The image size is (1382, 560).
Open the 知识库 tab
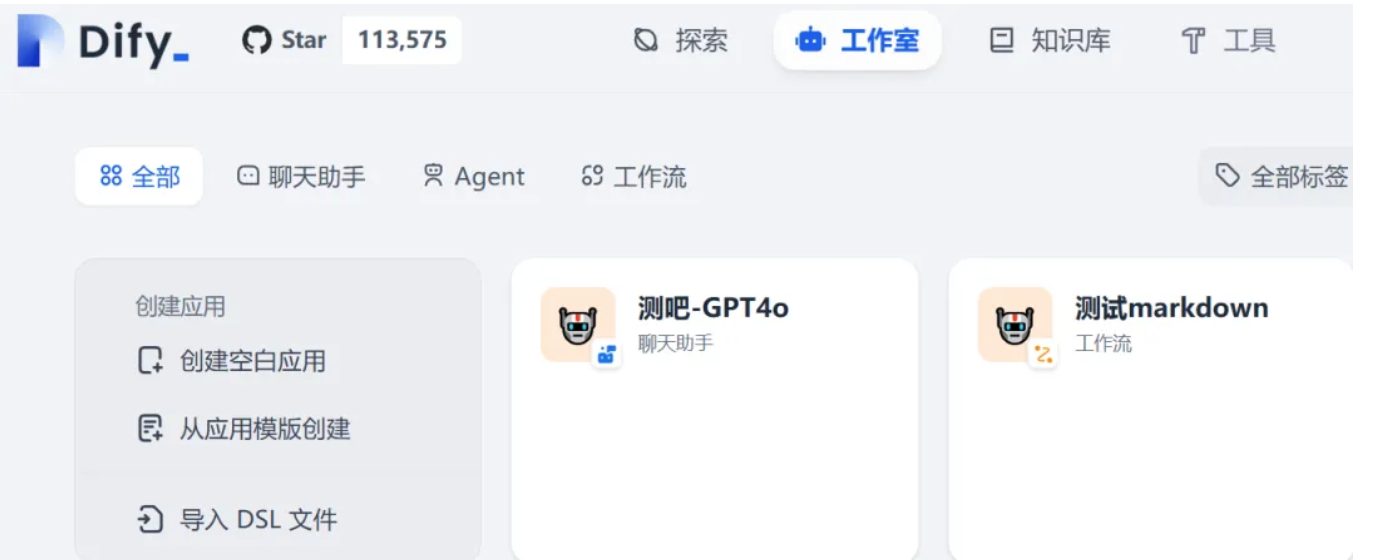[x=1050, y=41]
